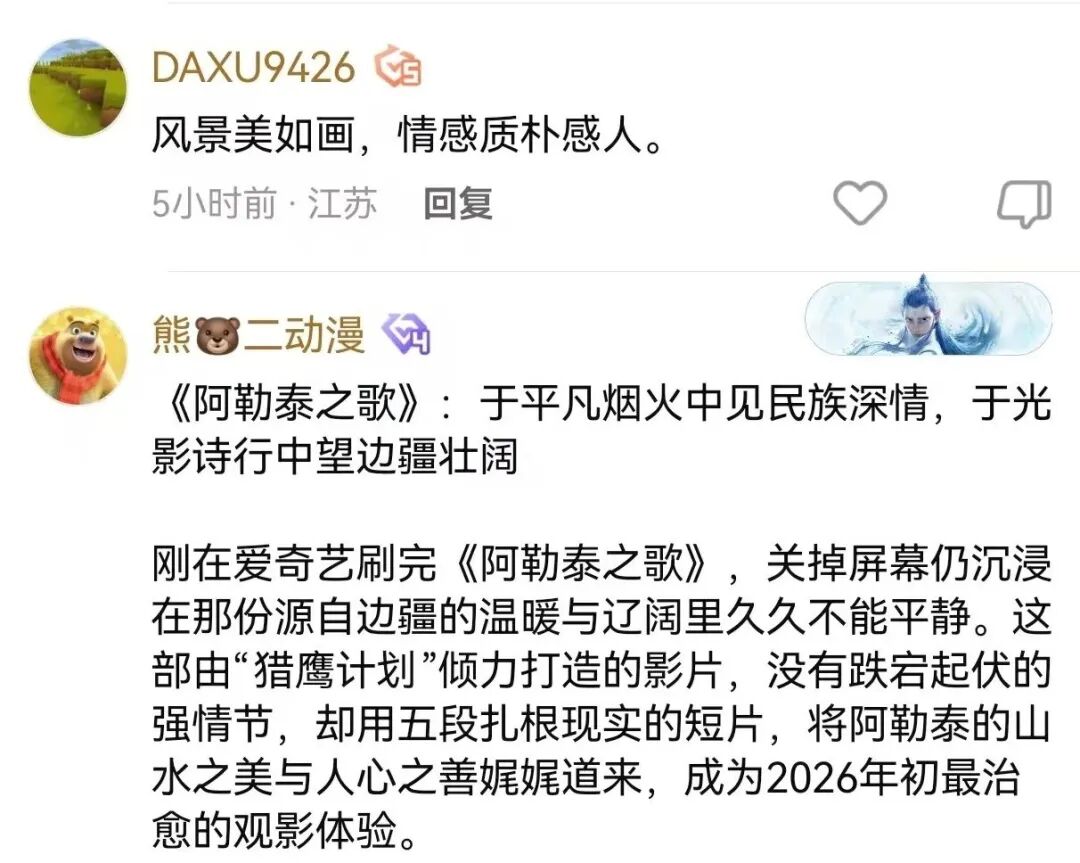Reply to DAXU9426's comment
Viewport: 1080px width, 863px height.
[458, 204]
